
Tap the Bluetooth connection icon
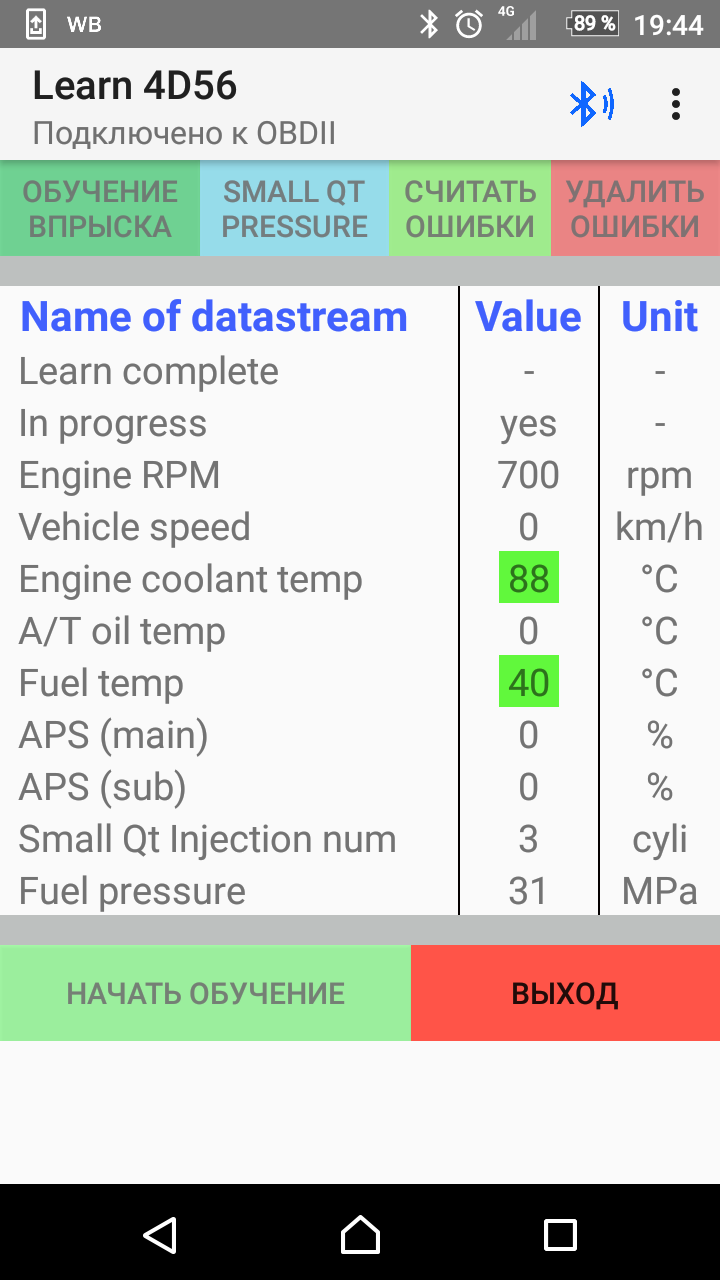click(590, 104)
